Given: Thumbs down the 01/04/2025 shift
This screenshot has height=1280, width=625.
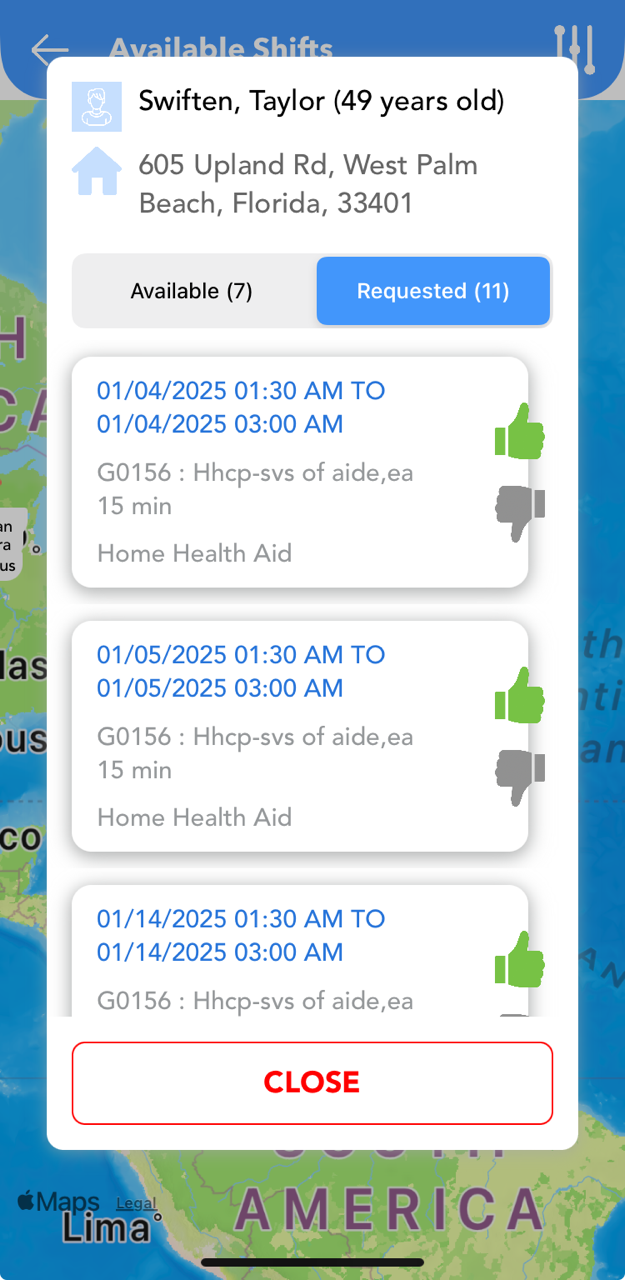Looking at the screenshot, I should (x=520, y=513).
